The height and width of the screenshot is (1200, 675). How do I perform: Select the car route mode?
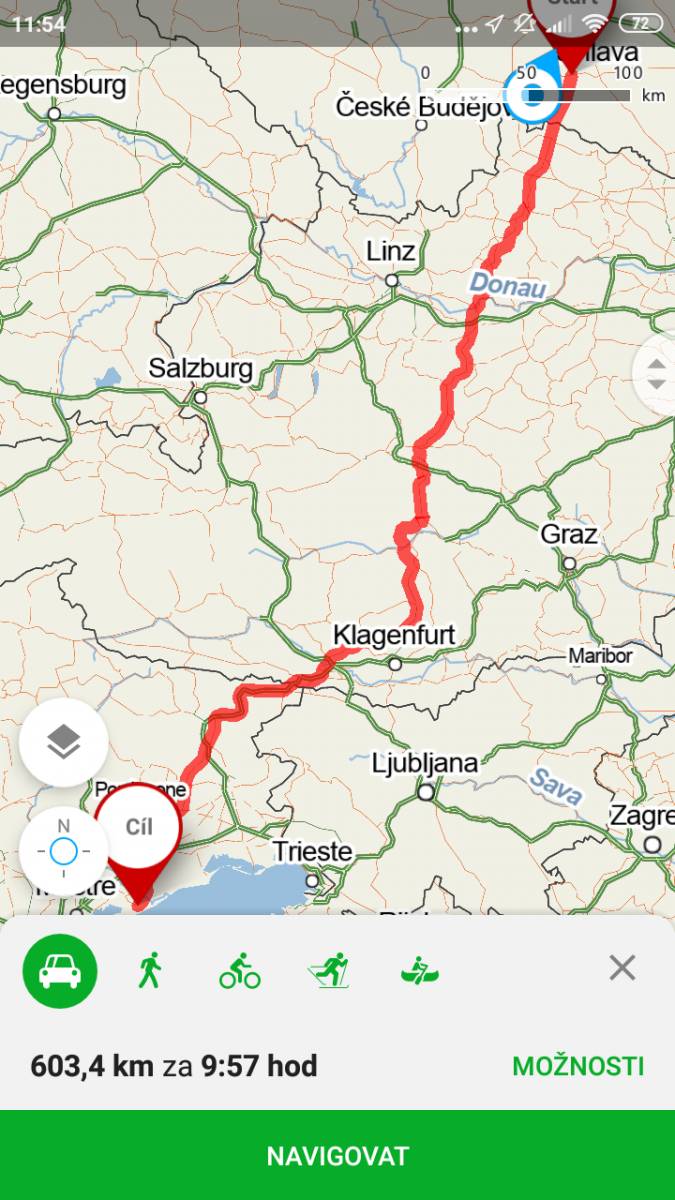[x=60, y=970]
